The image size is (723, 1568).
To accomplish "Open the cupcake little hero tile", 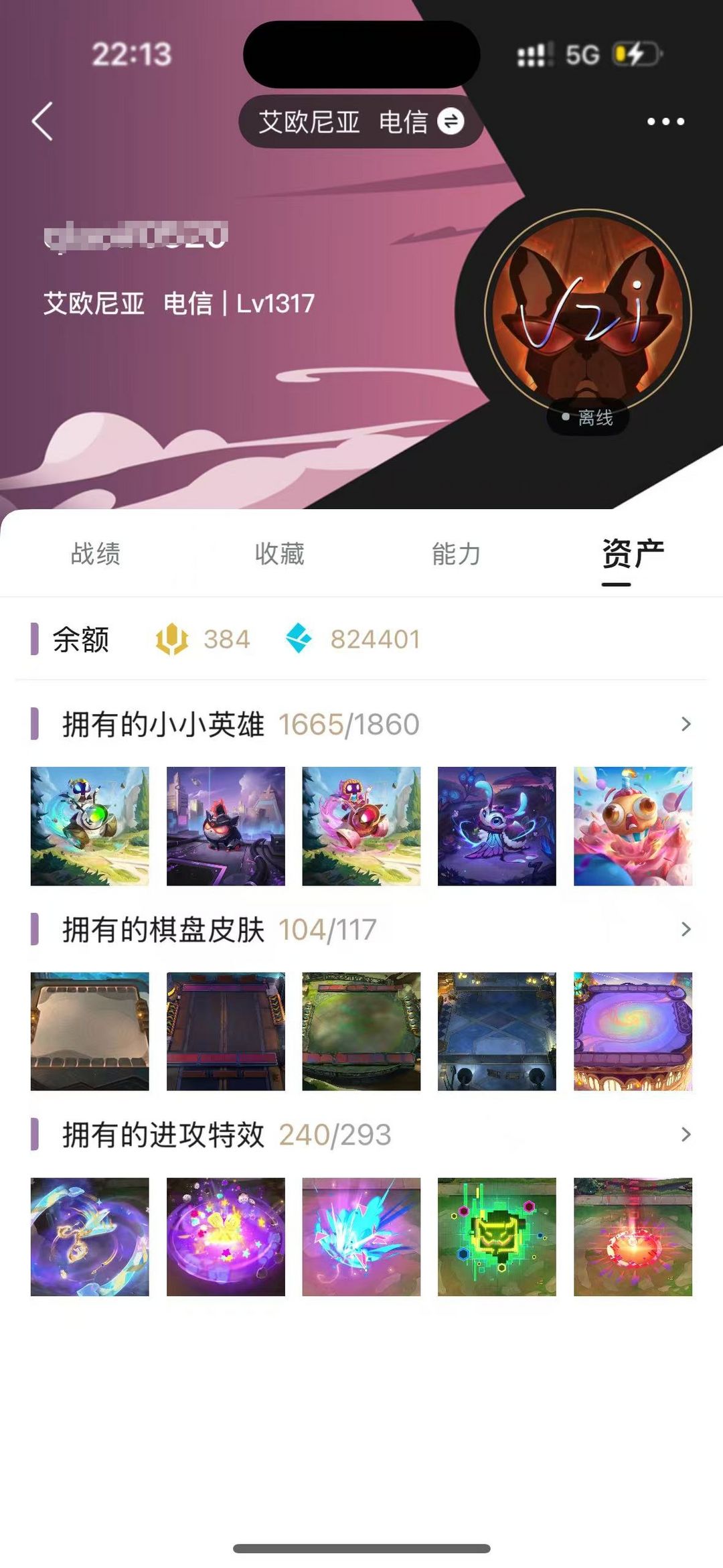I will [x=633, y=826].
